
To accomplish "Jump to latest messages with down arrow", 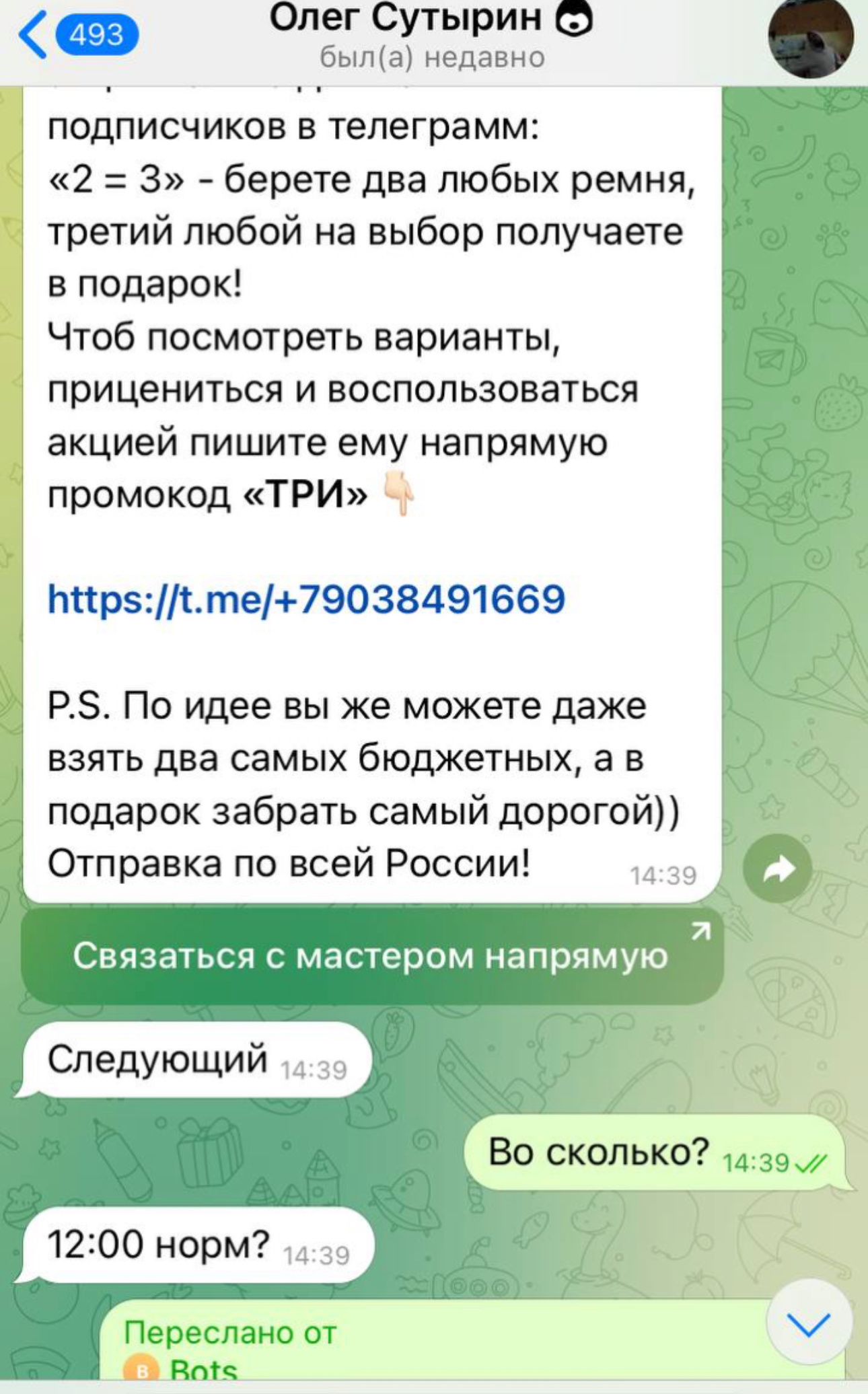I will click(809, 1323).
